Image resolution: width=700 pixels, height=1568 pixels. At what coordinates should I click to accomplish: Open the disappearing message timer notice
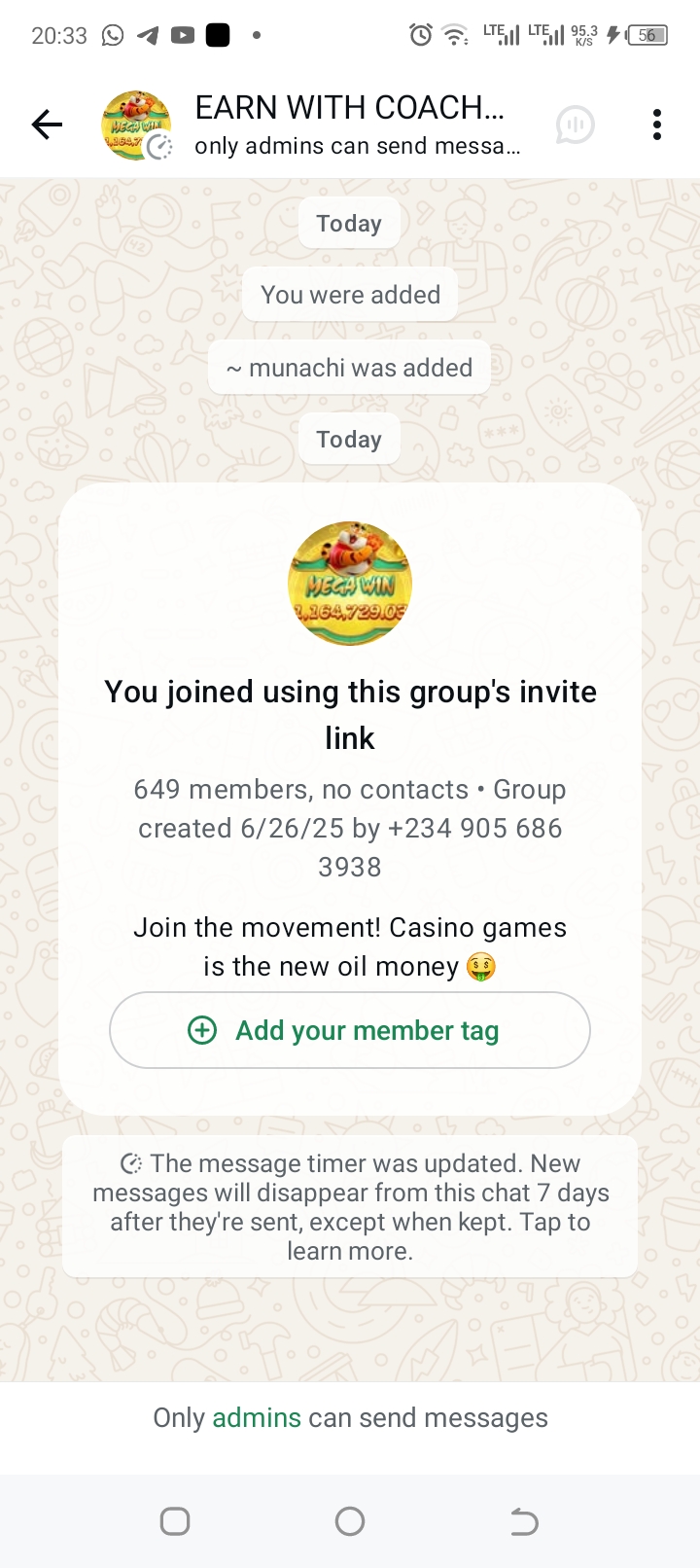click(x=350, y=1206)
